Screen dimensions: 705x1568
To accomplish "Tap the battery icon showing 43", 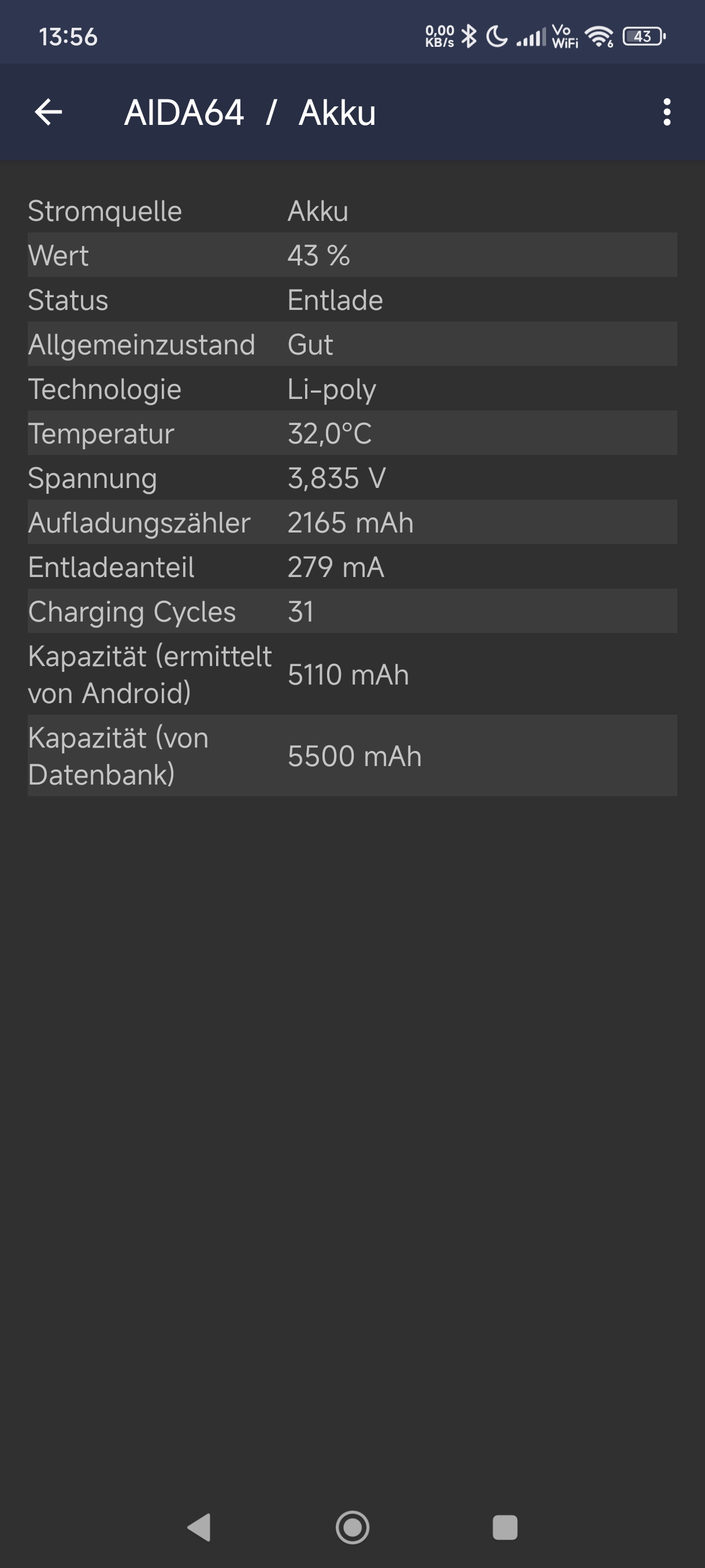I will pos(643,36).
